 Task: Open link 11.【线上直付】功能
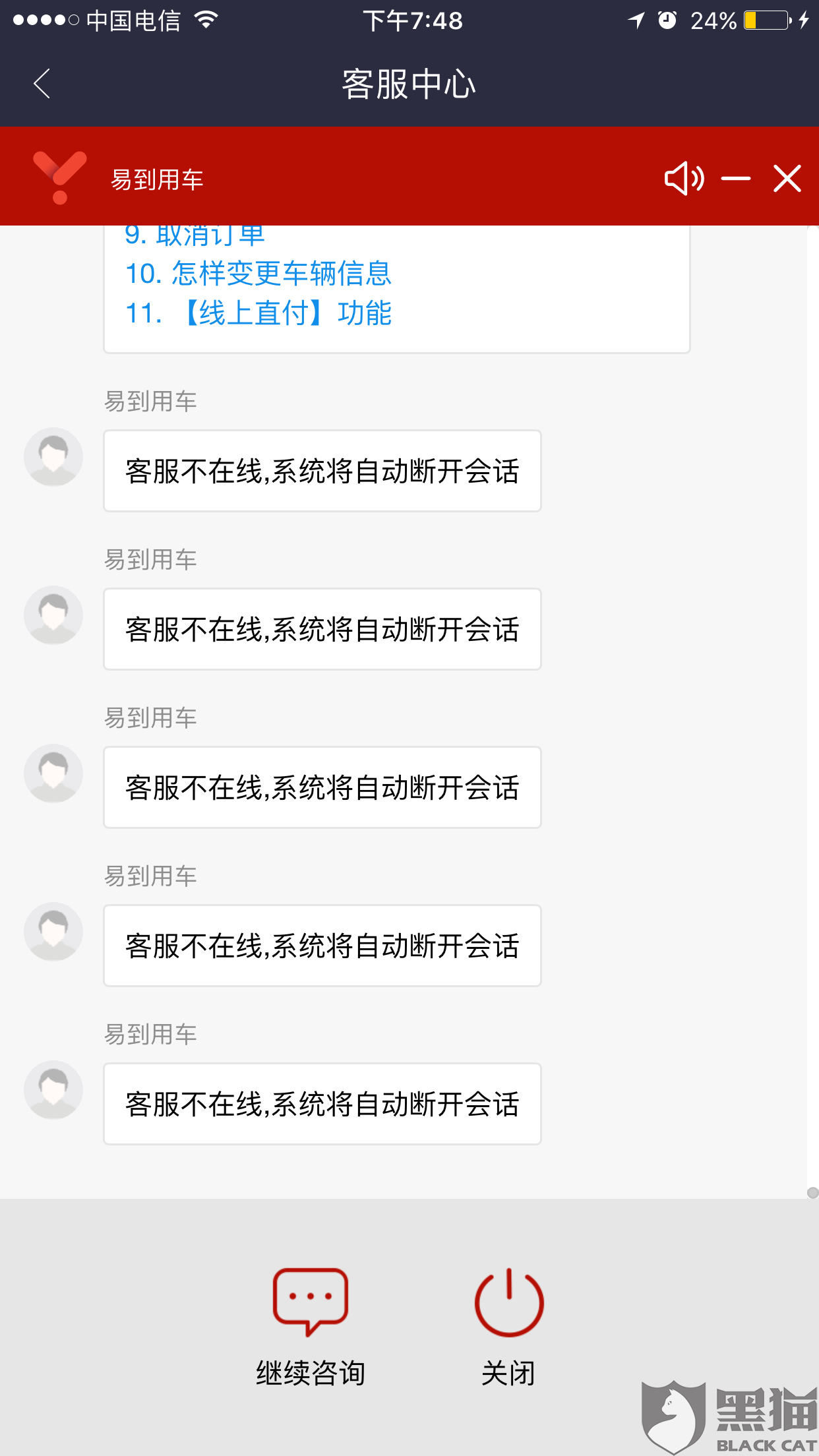pyautogui.click(x=258, y=313)
